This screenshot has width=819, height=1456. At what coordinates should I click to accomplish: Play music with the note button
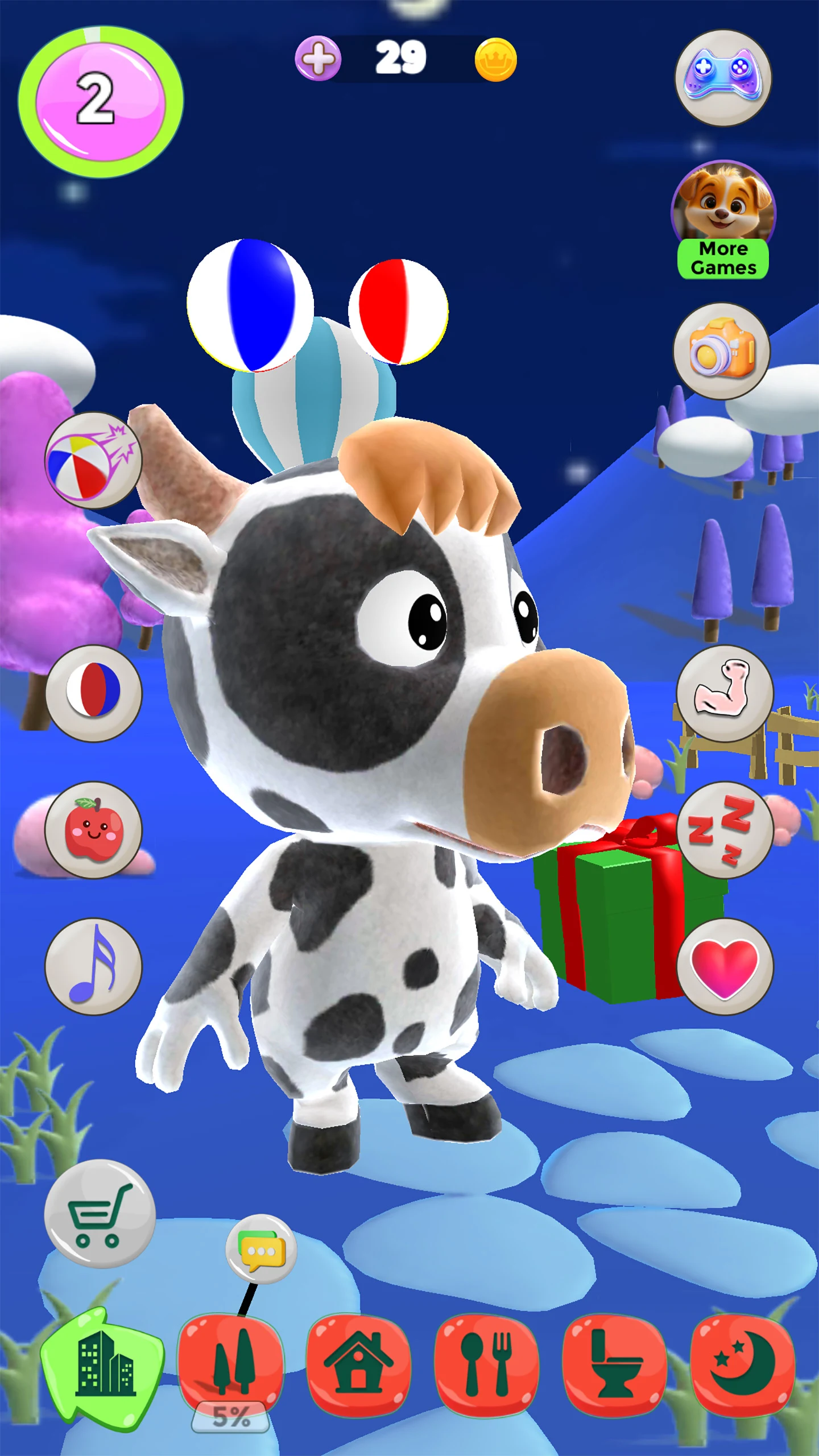[x=93, y=966]
